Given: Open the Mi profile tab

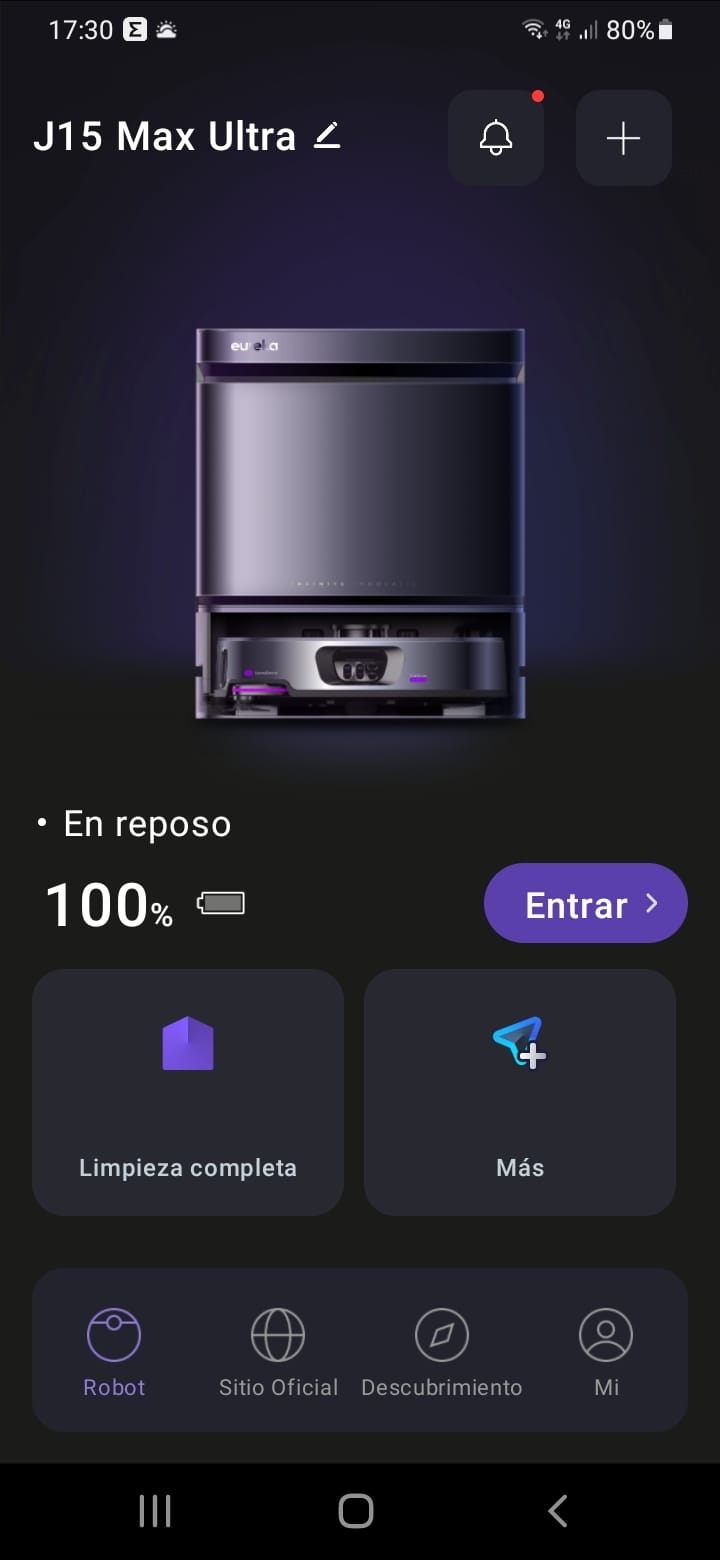Looking at the screenshot, I should pyautogui.click(x=606, y=1353).
